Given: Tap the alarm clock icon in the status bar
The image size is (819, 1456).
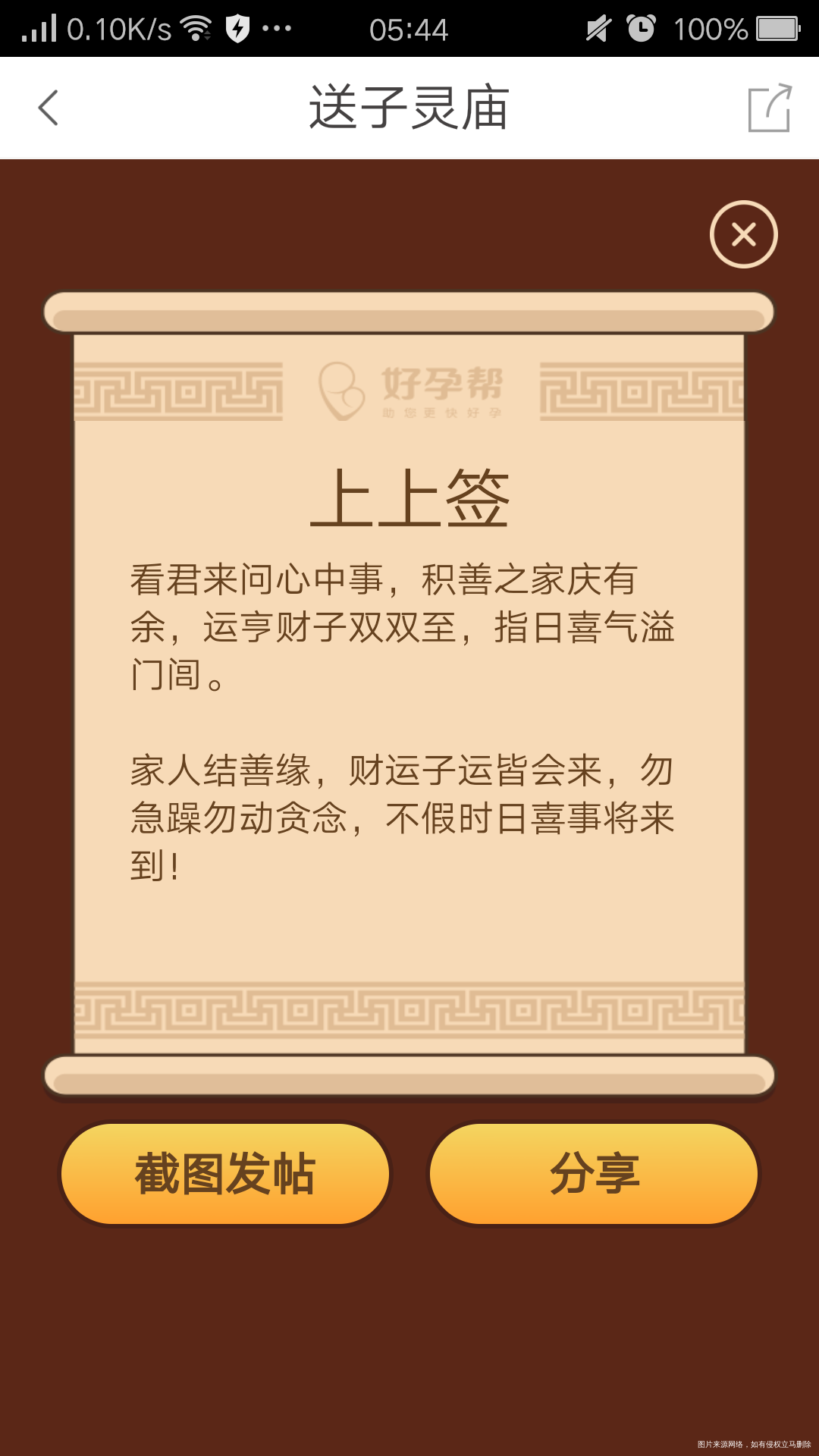Looking at the screenshot, I should [x=641, y=27].
